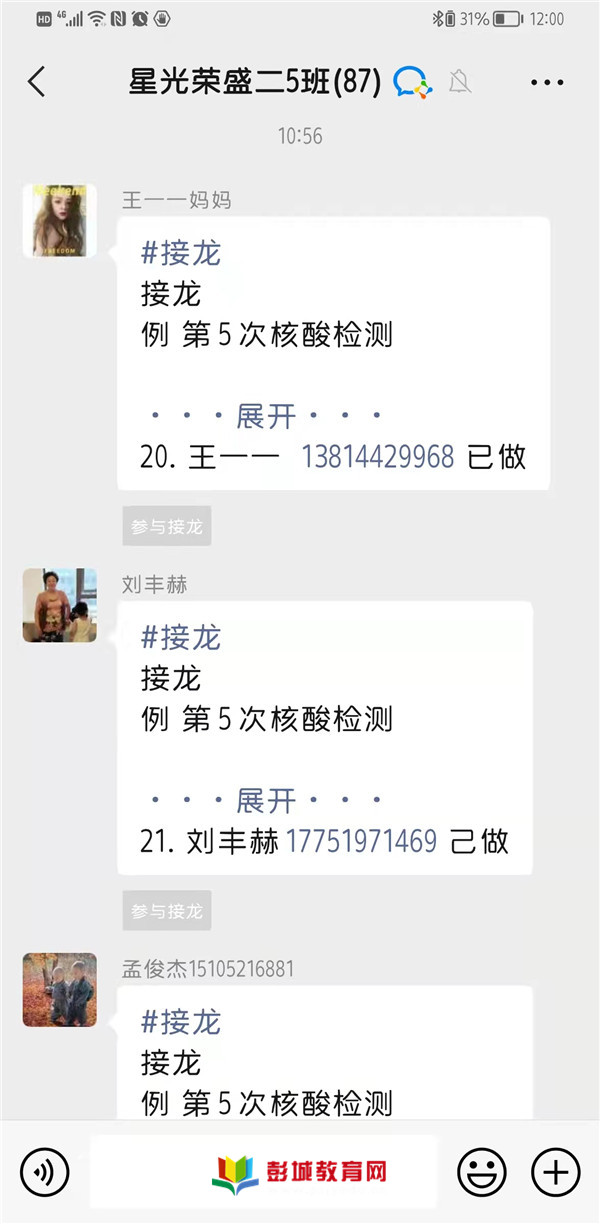Switch to voice input mode
Viewport: 600px width, 1224px height.
44,1171
